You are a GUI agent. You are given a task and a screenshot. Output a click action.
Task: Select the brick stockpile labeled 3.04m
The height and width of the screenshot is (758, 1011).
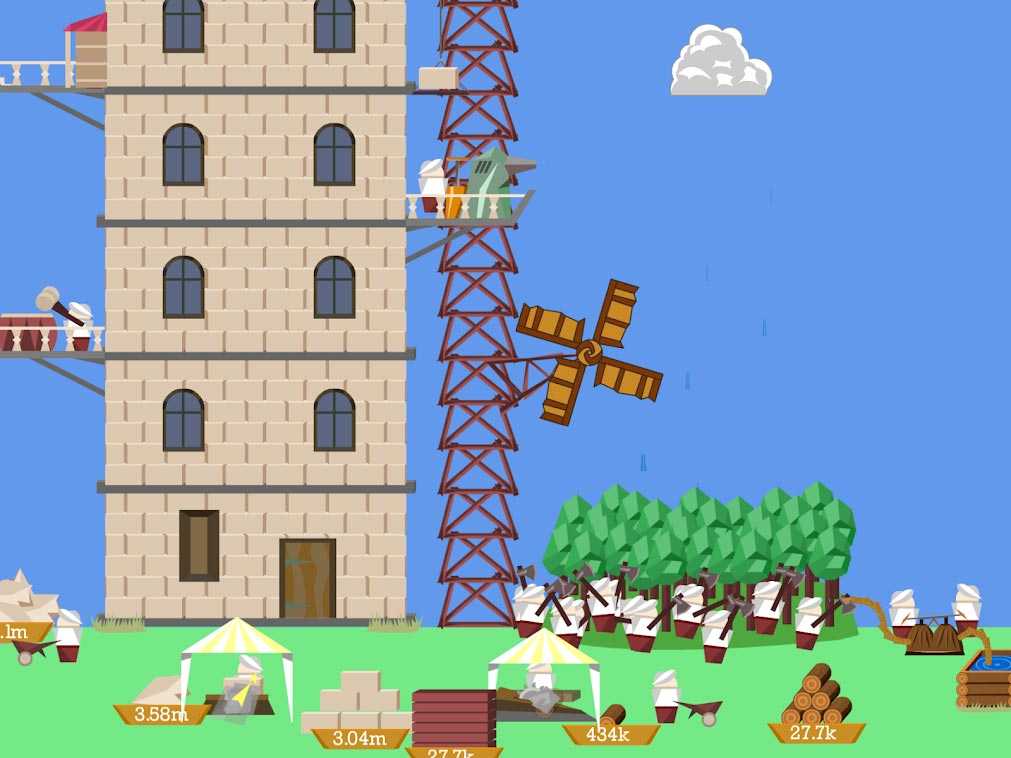point(358,702)
